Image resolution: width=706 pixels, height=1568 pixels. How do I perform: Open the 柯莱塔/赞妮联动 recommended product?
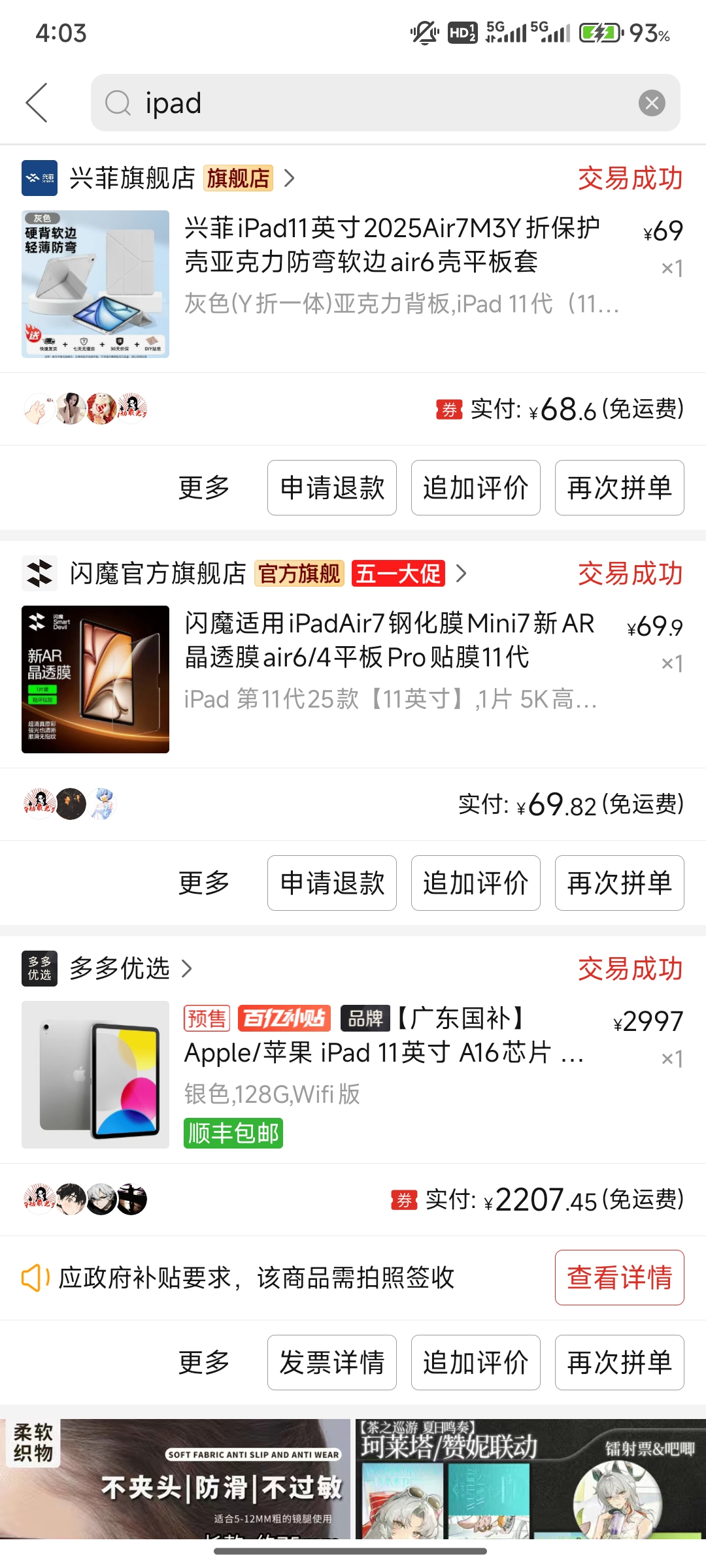(531, 1478)
